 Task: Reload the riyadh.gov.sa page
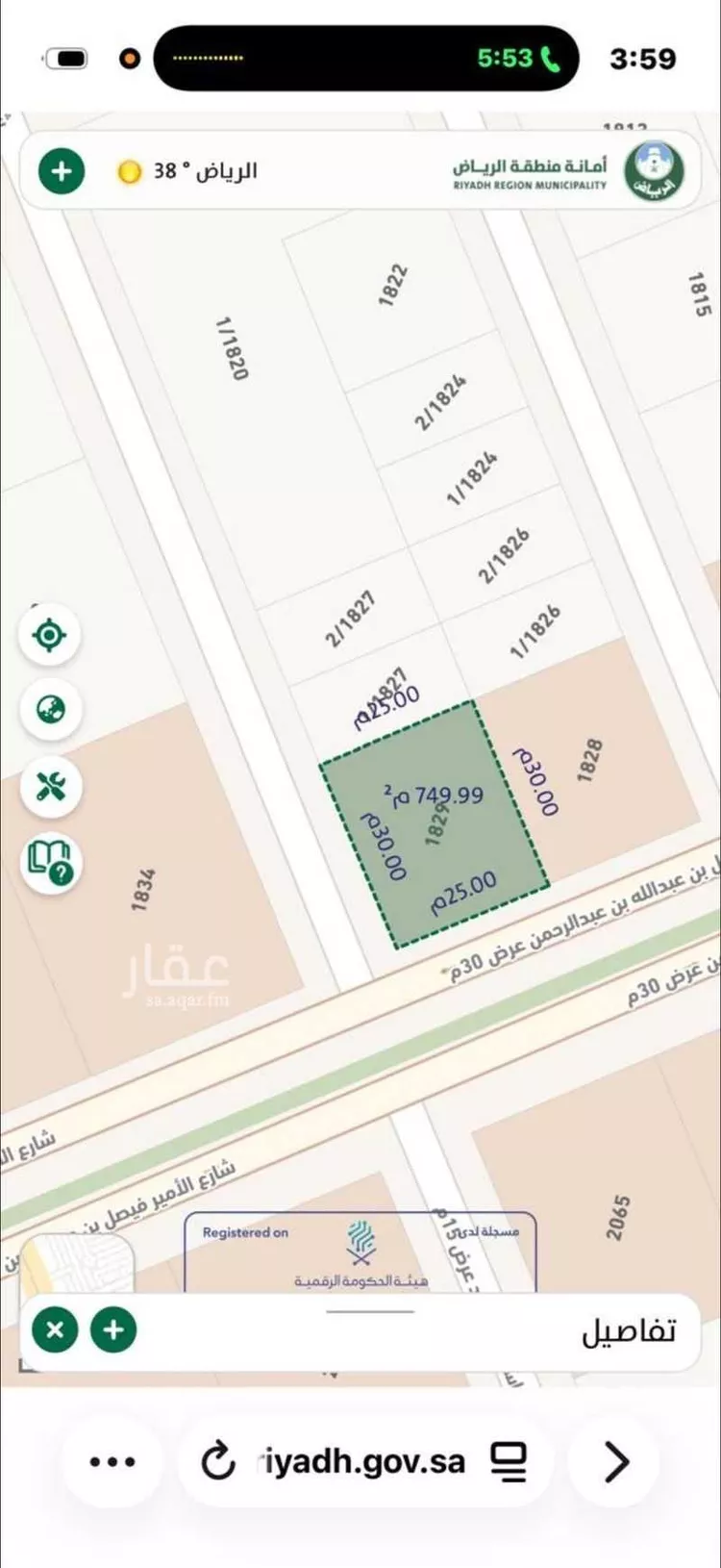pos(218,1462)
